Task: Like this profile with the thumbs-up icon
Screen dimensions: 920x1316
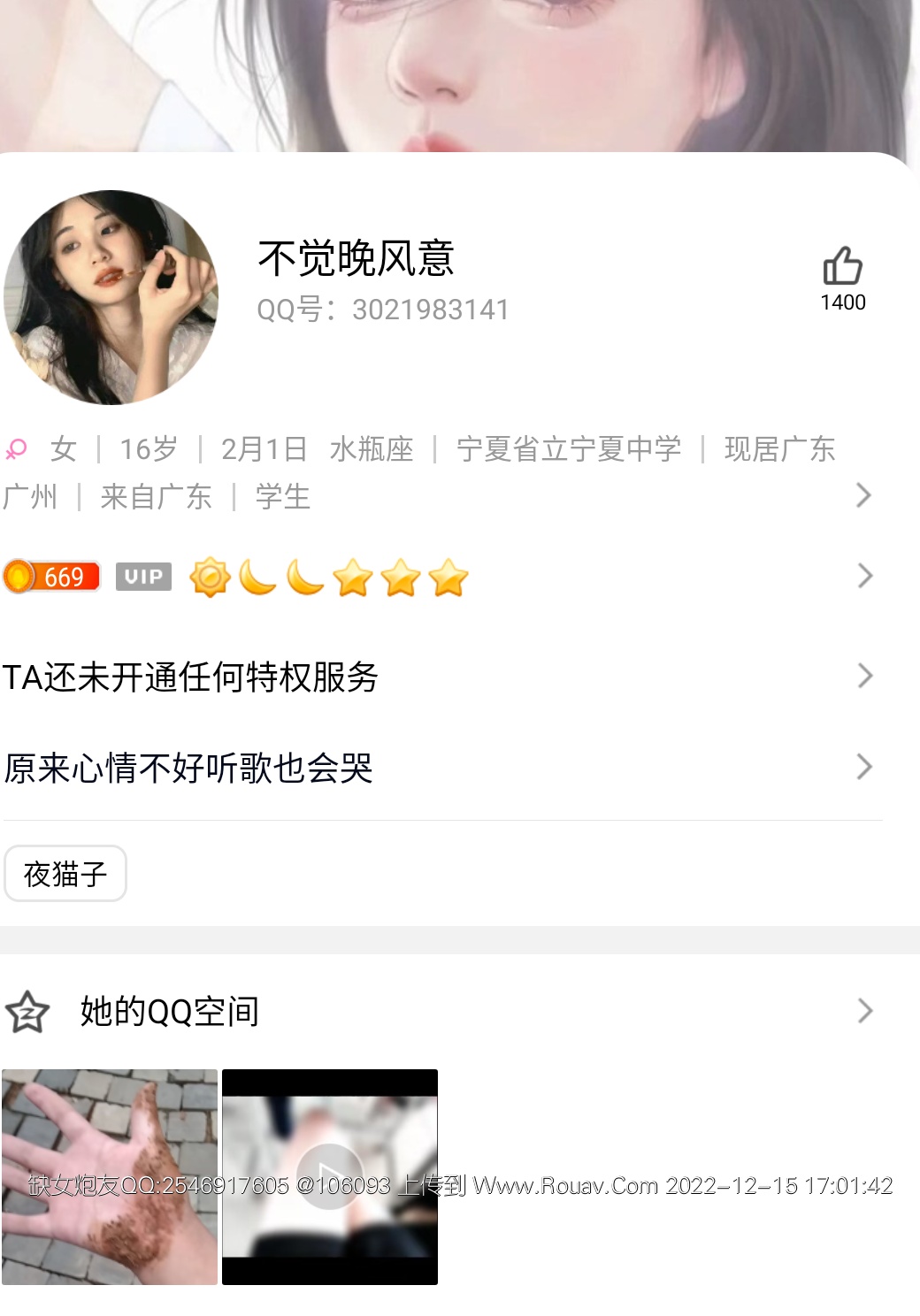Action: pyautogui.click(x=842, y=266)
